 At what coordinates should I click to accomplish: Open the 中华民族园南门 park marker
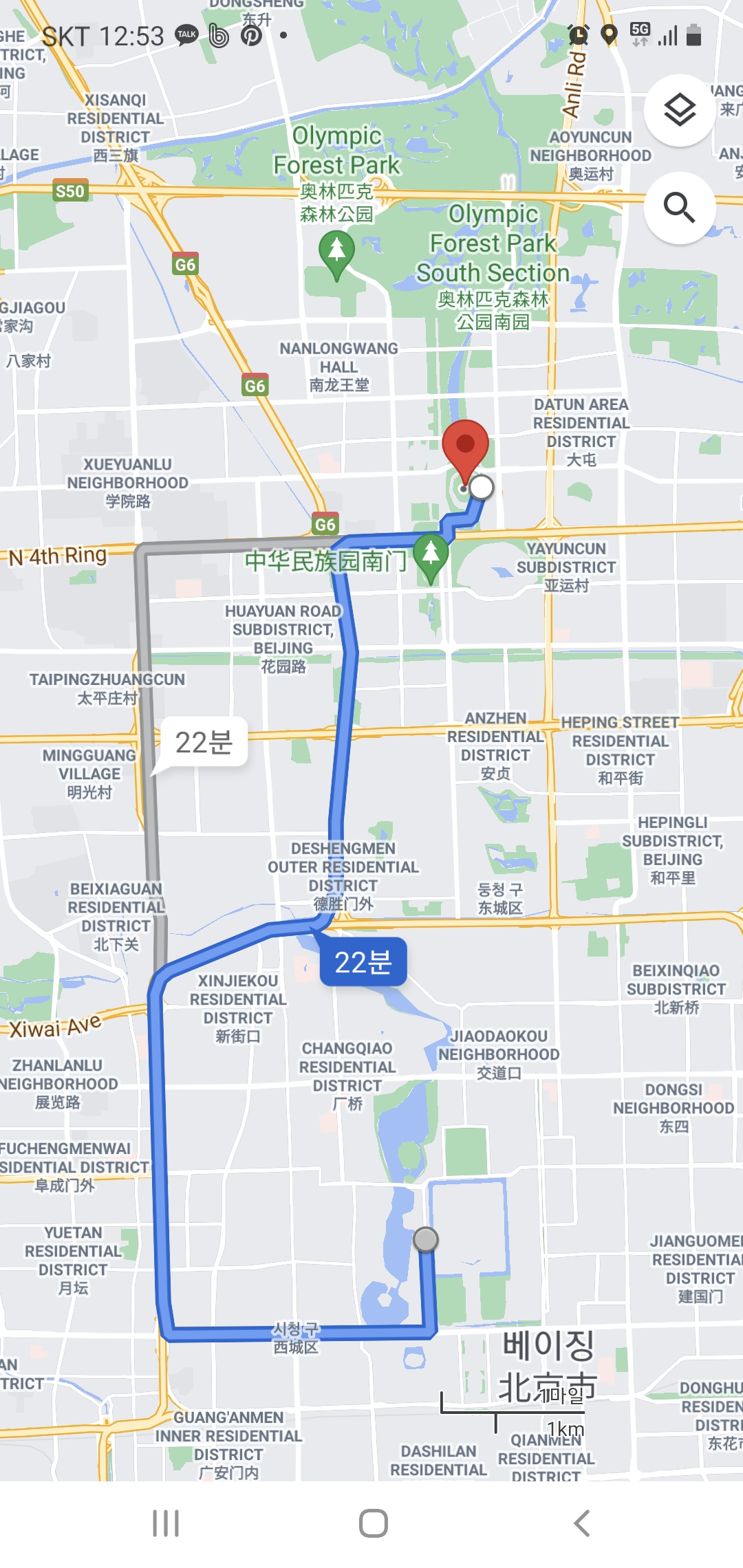pyautogui.click(x=431, y=556)
